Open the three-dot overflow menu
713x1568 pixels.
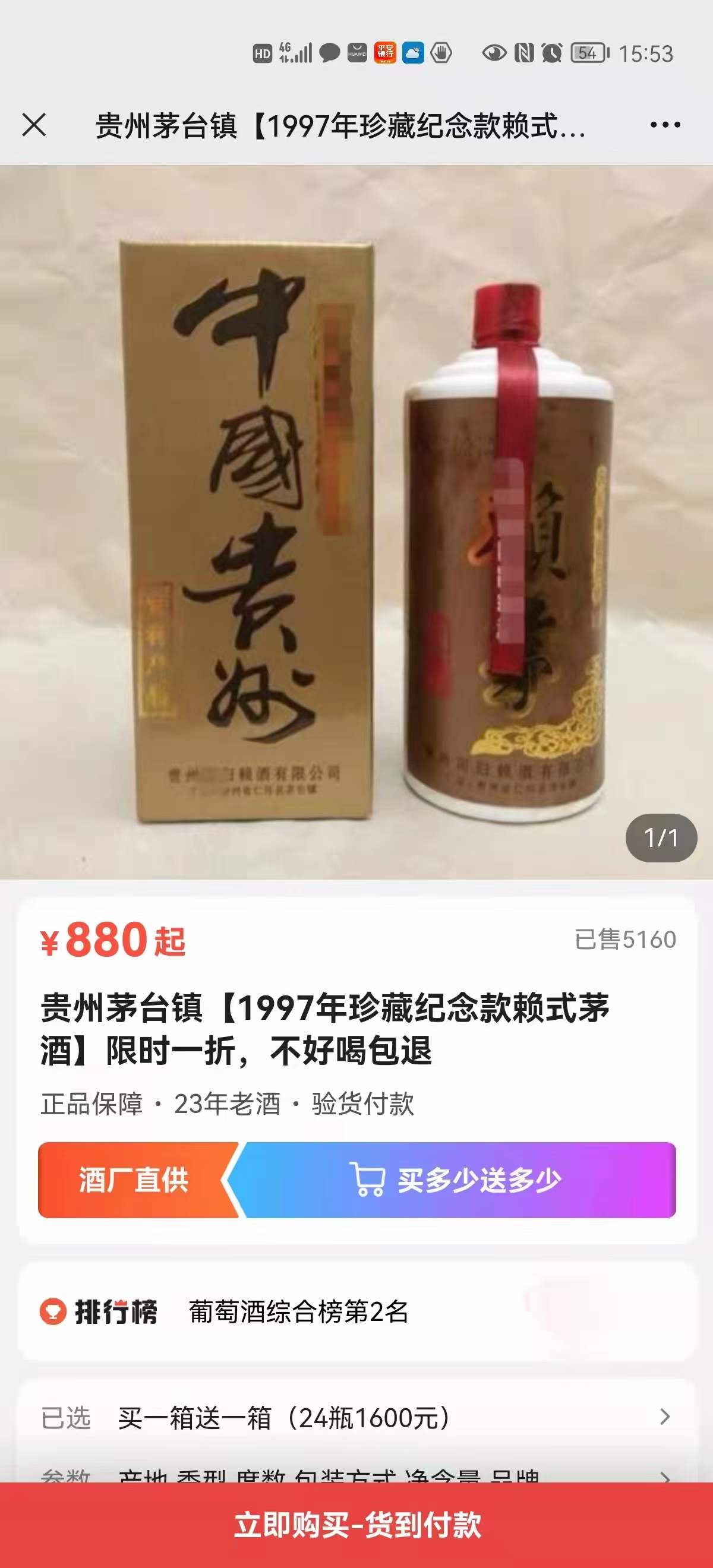tap(664, 125)
